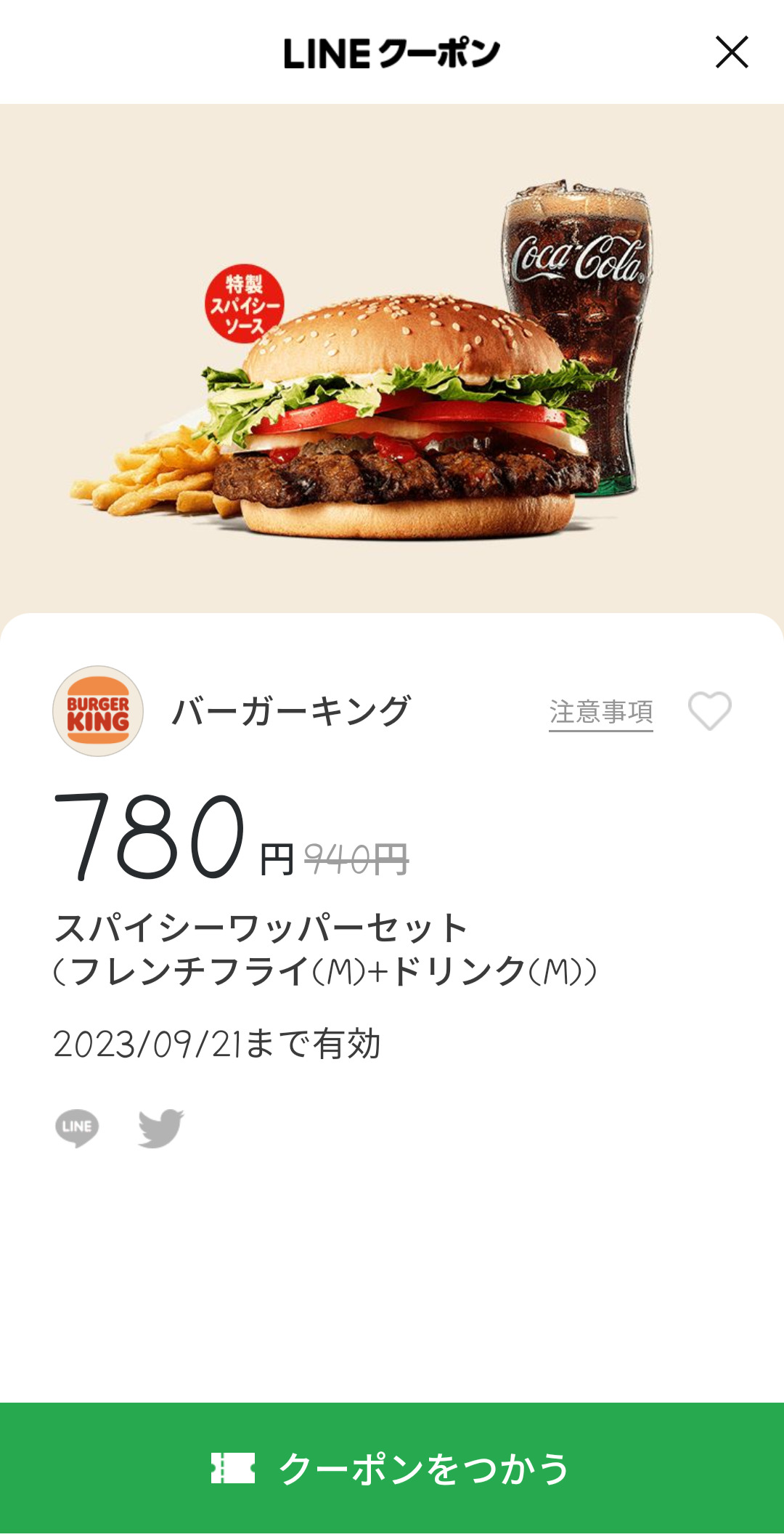Share coupon on Twitter
The width and height of the screenshot is (784, 1537).
(160, 1127)
